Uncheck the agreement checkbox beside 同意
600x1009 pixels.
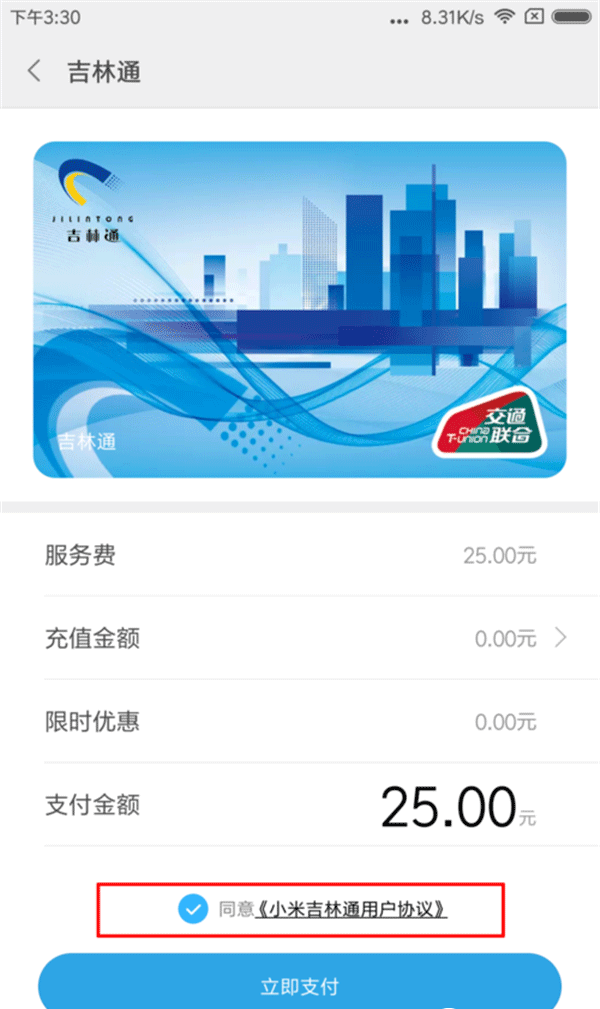(192, 909)
